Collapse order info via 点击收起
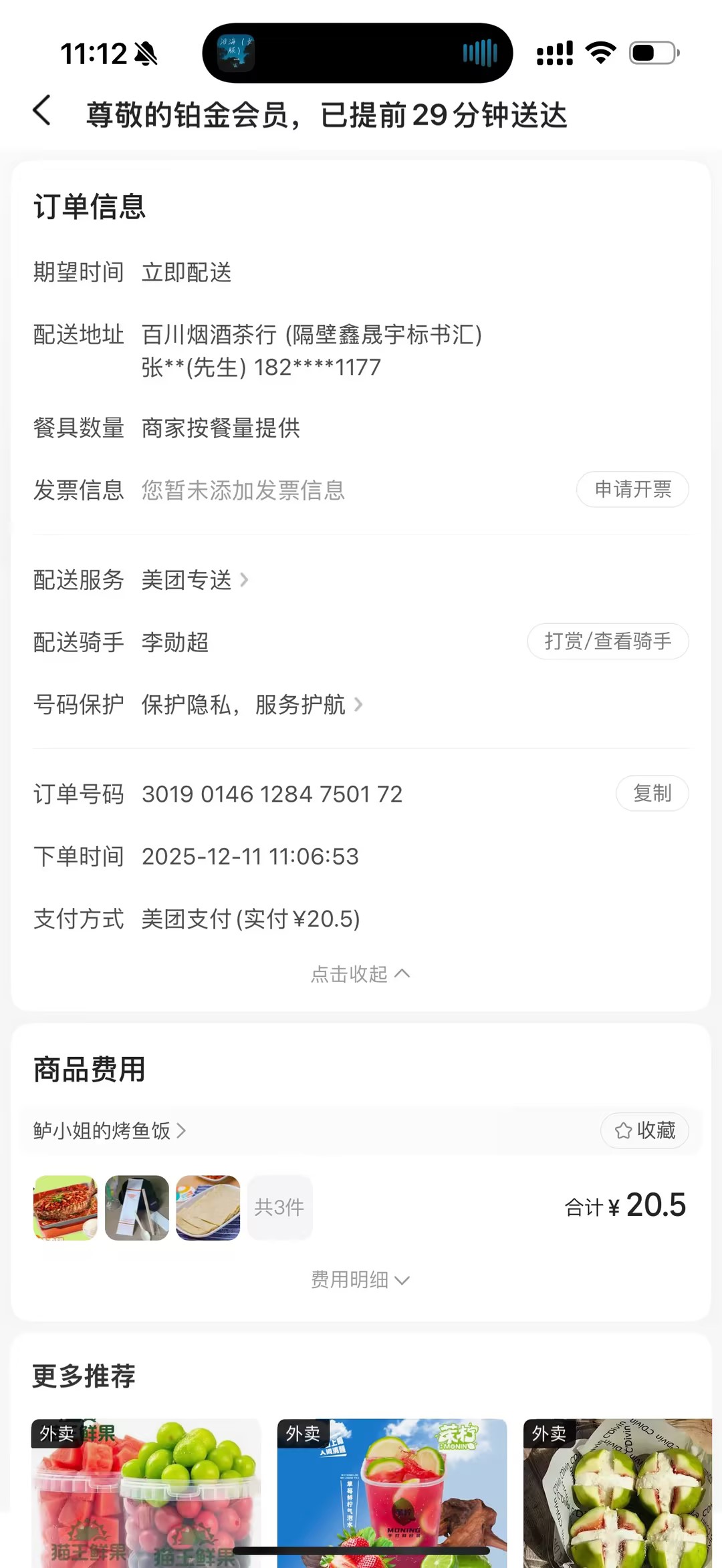 (360, 974)
